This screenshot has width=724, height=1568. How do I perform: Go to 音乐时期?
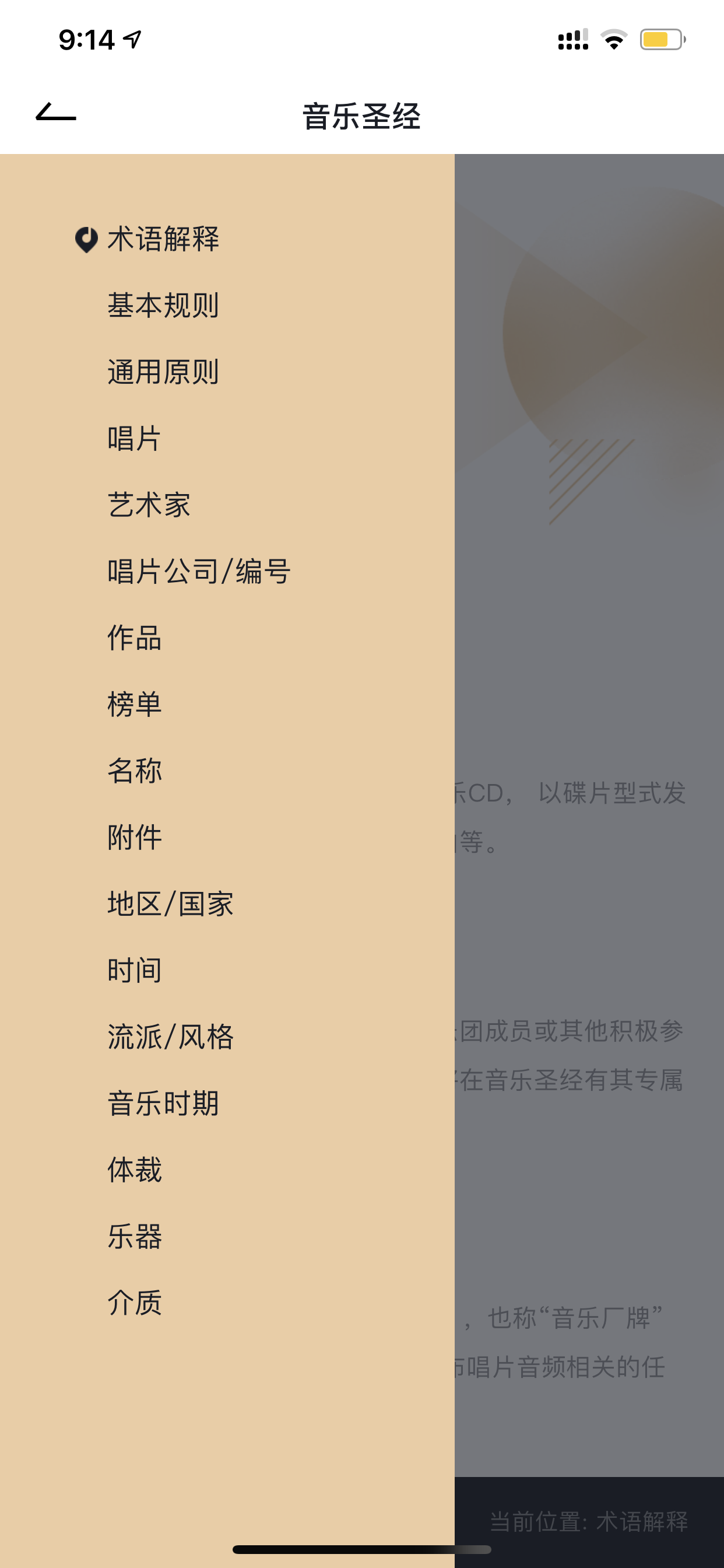(x=163, y=1103)
